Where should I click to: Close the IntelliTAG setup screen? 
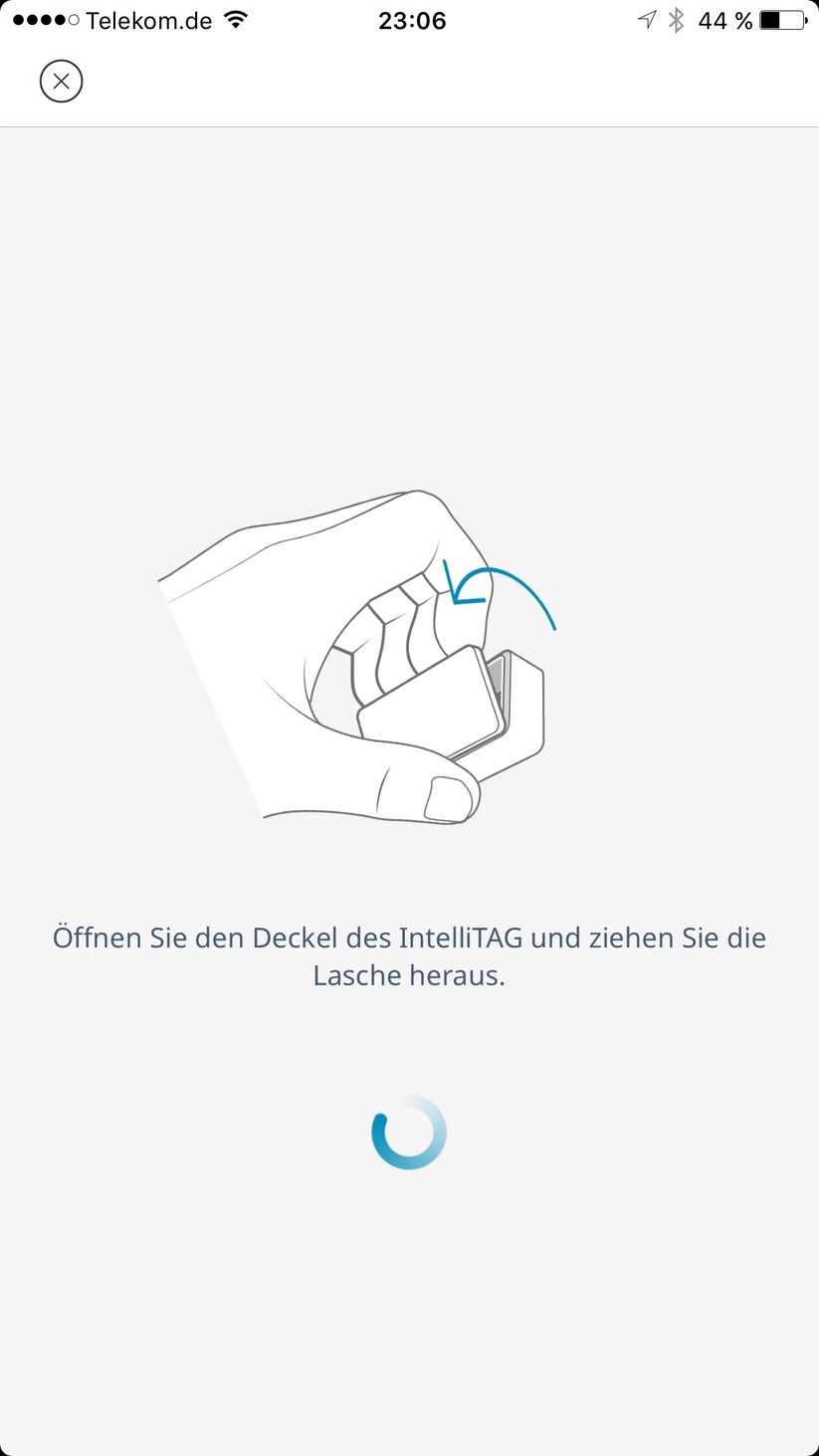(x=61, y=82)
